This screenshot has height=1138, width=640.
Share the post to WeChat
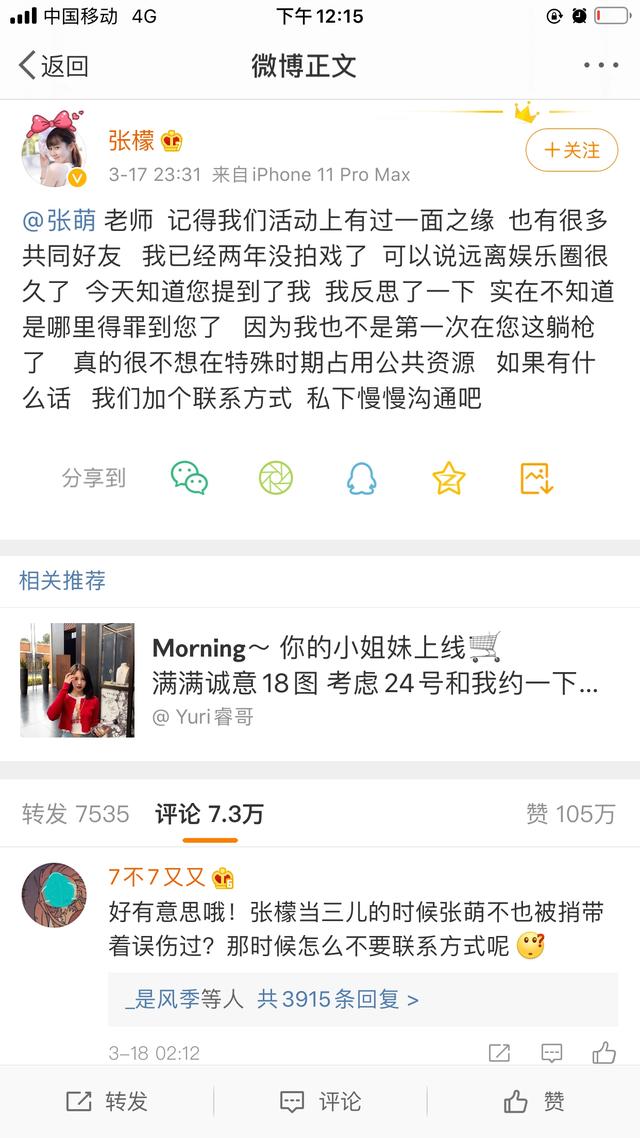189,478
